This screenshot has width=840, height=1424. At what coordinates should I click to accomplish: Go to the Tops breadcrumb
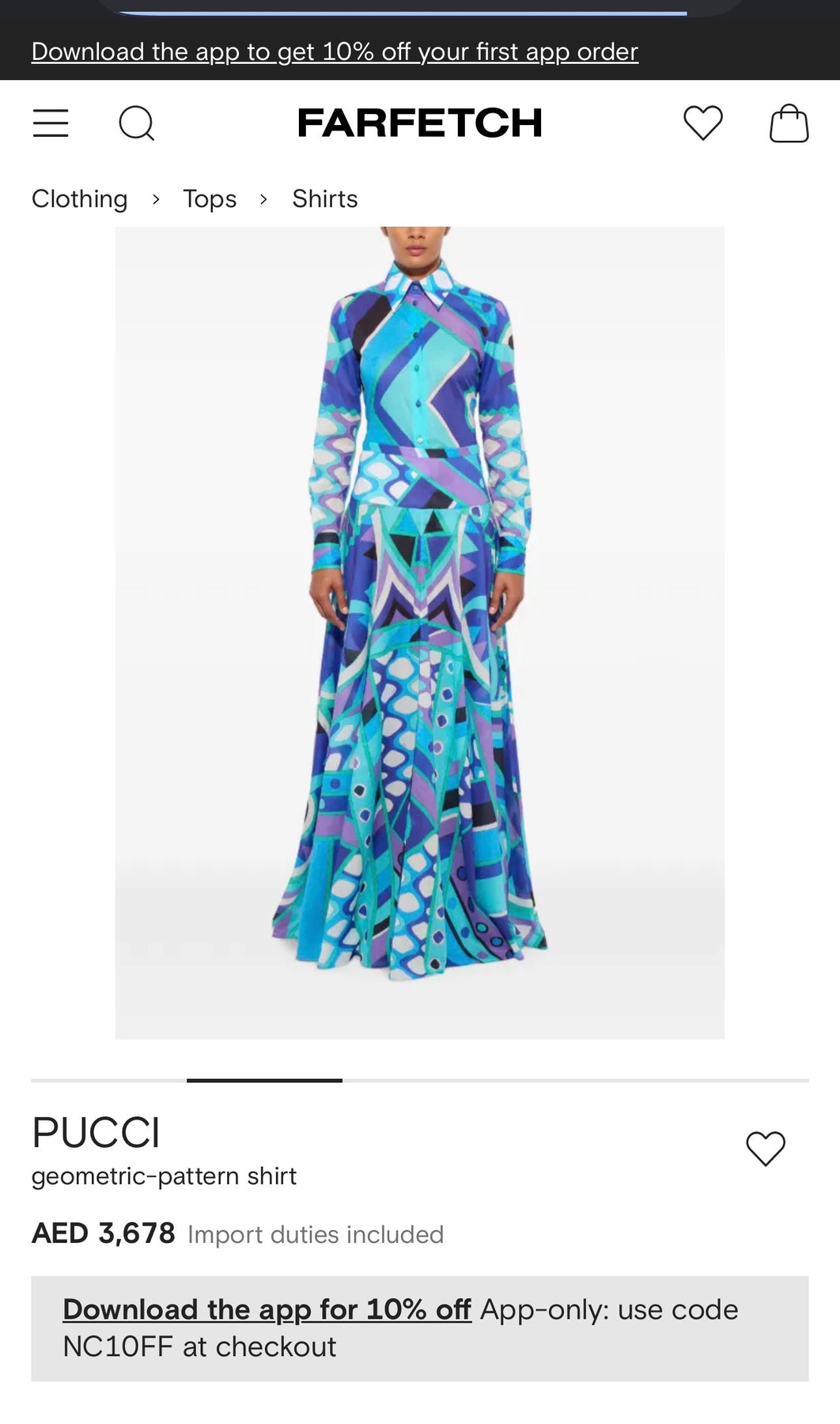point(210,199)
